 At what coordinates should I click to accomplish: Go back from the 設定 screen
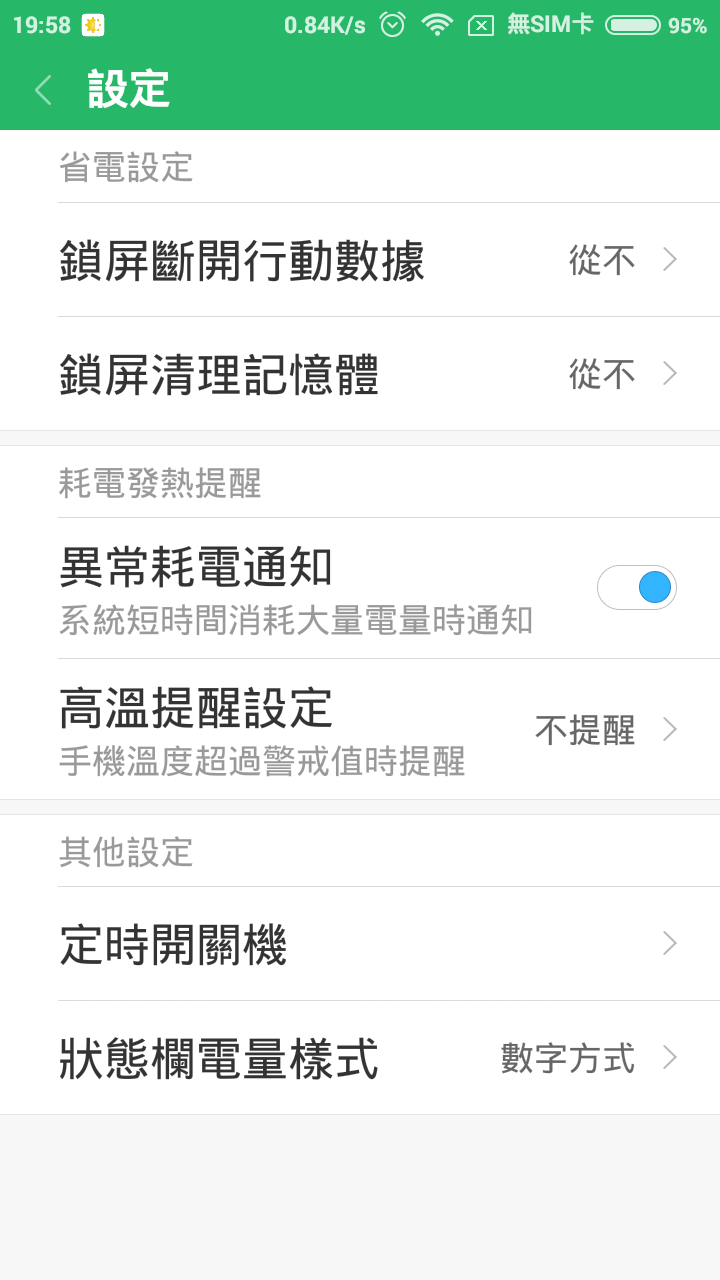(43, 90)
